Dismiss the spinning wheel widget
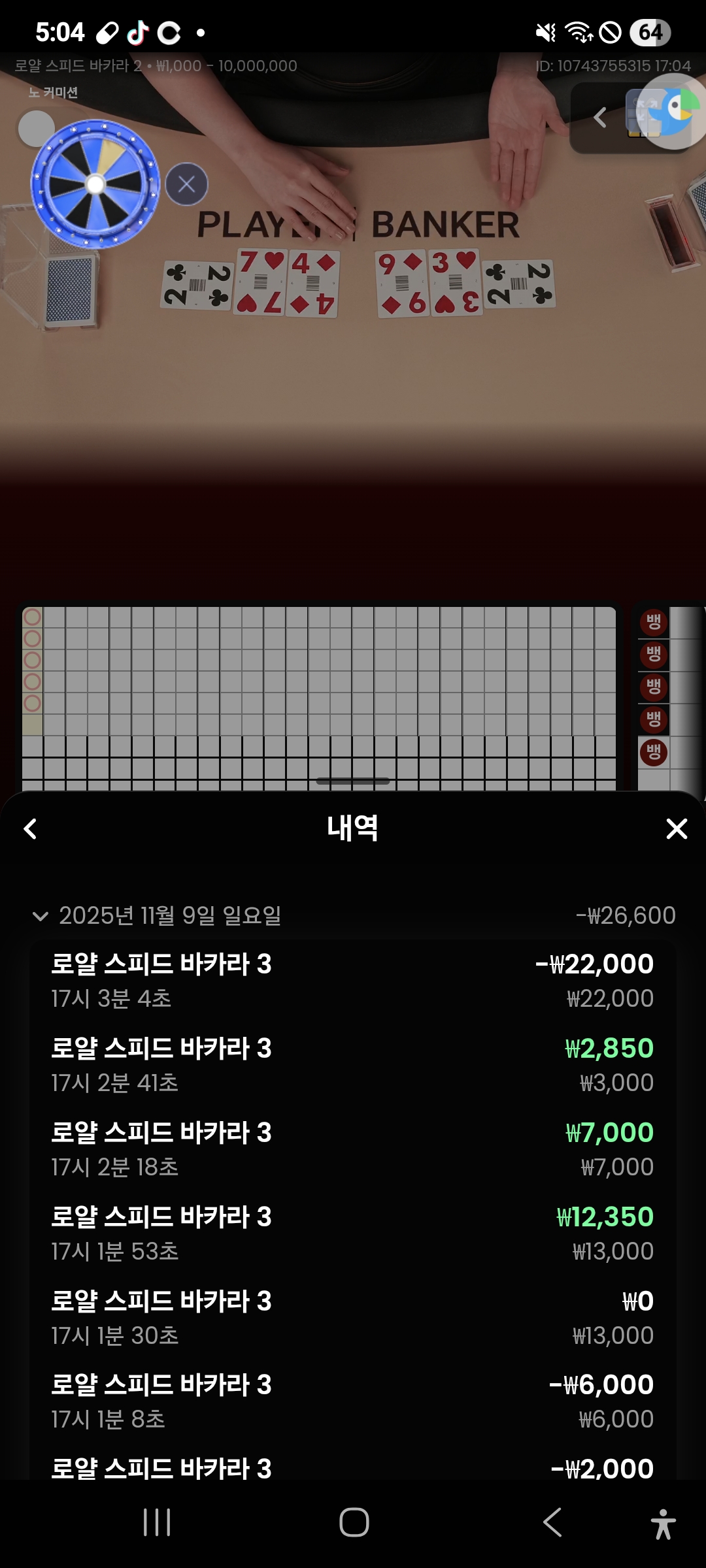Image resolution: width=706 pixels, height=1568 pixels. tap(186, 184)
